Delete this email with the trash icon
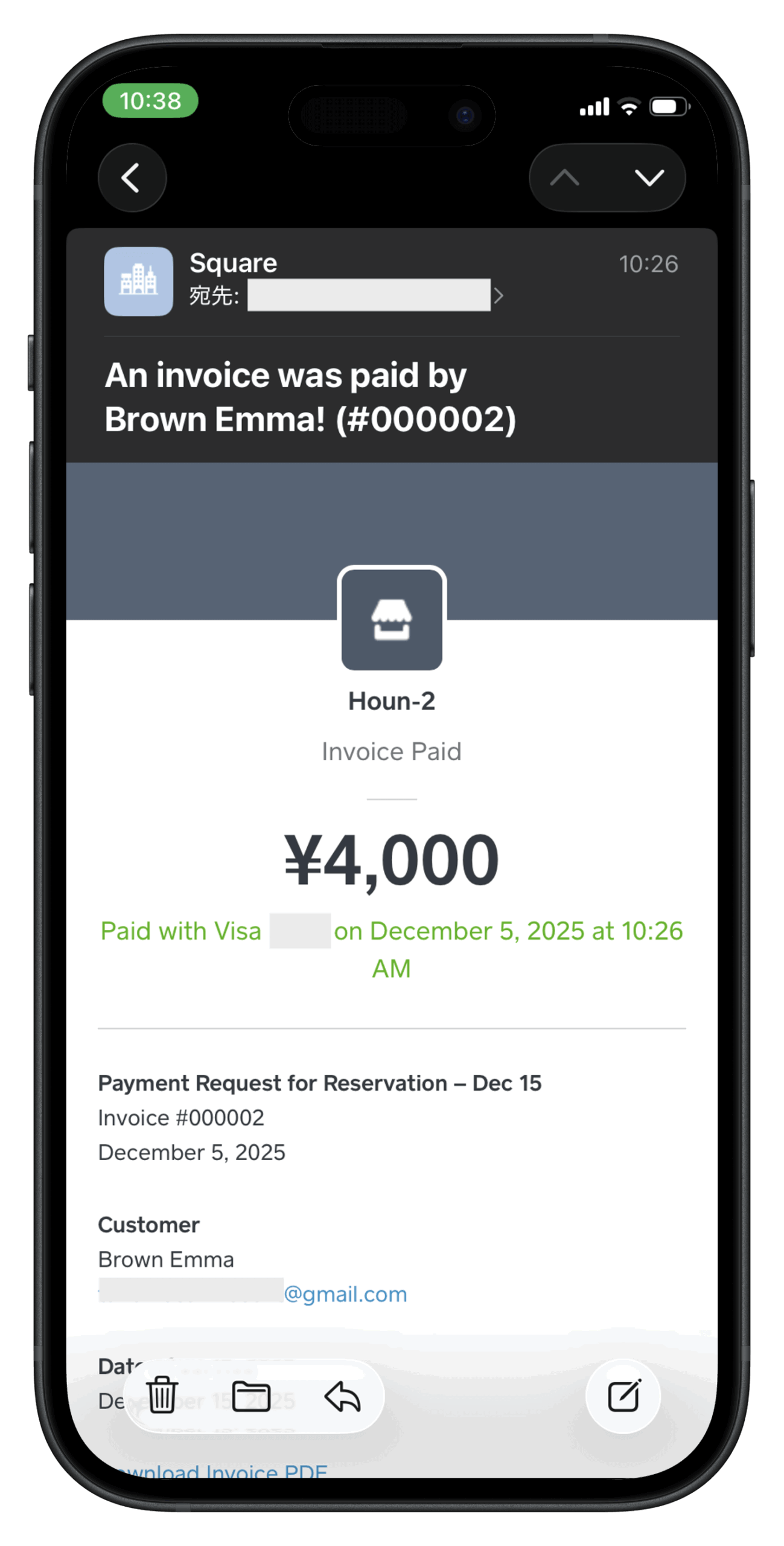 pyautogui.click(x=162, y=1396)
